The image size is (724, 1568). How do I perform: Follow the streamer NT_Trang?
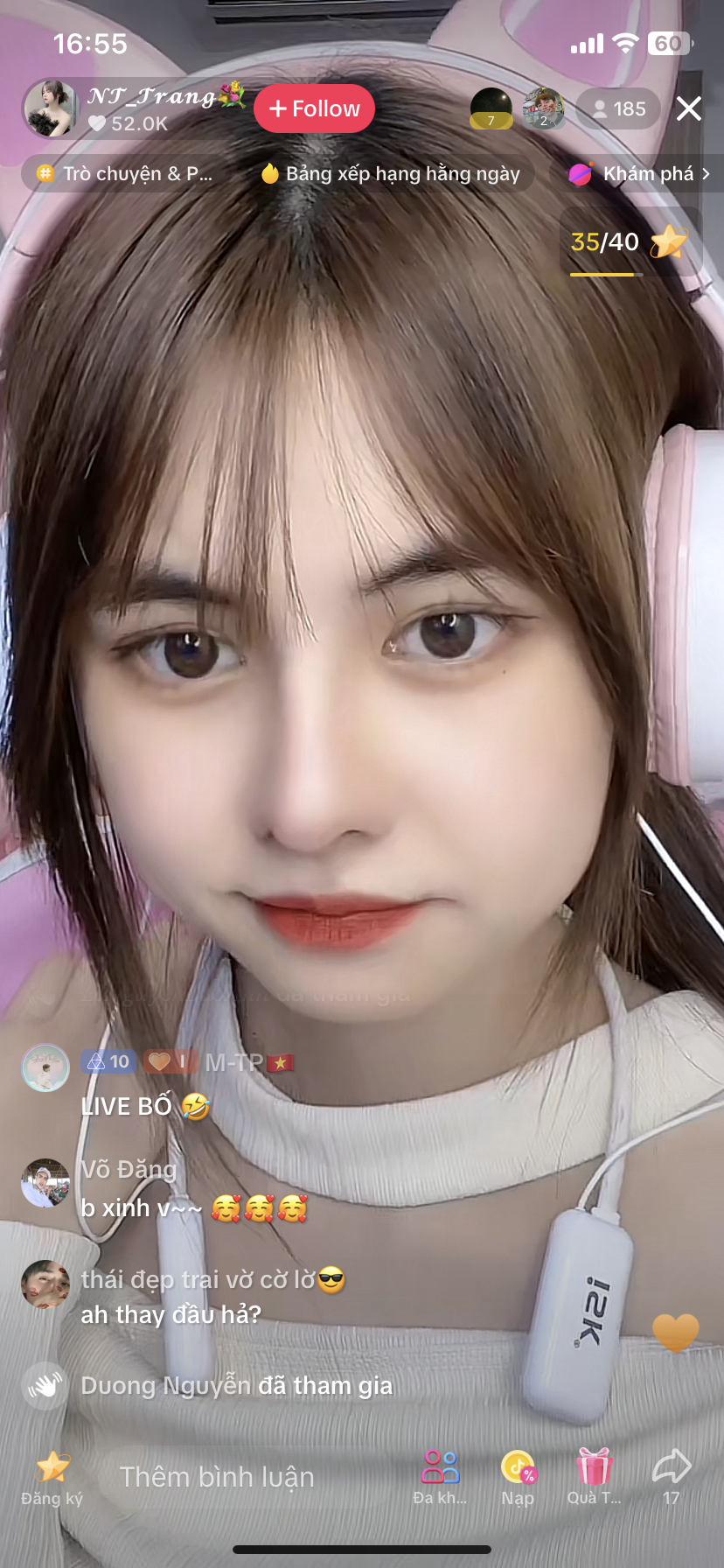pos(314,108)
